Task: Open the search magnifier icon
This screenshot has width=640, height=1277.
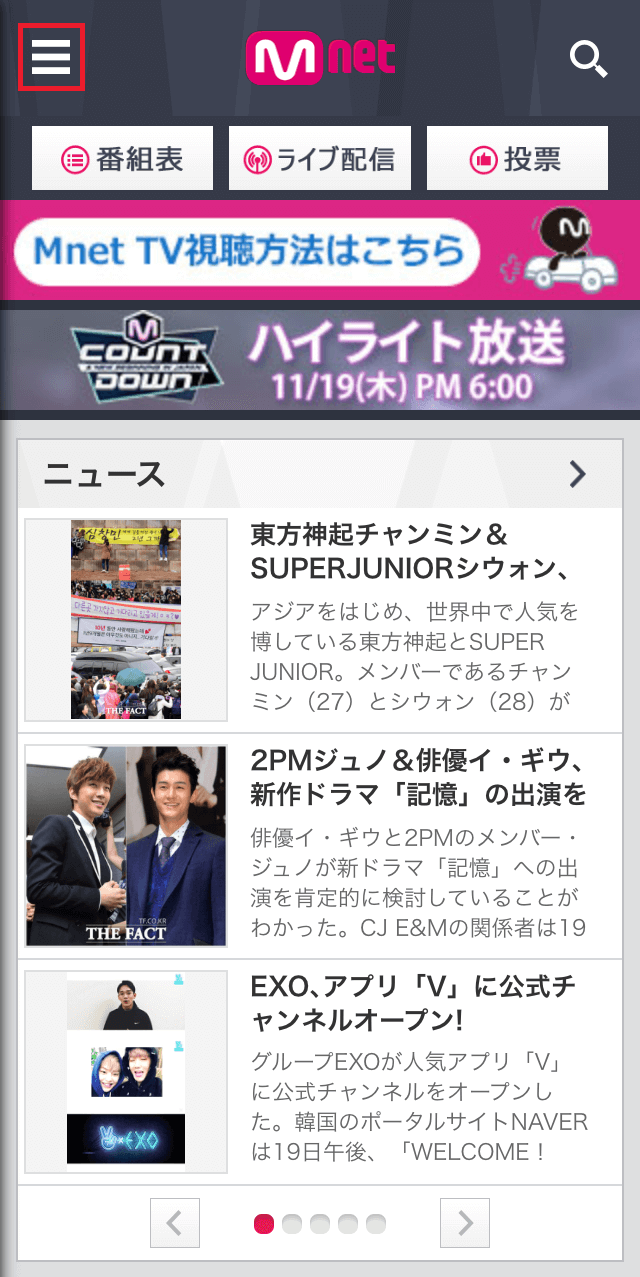Action: (x=588, y=60)
